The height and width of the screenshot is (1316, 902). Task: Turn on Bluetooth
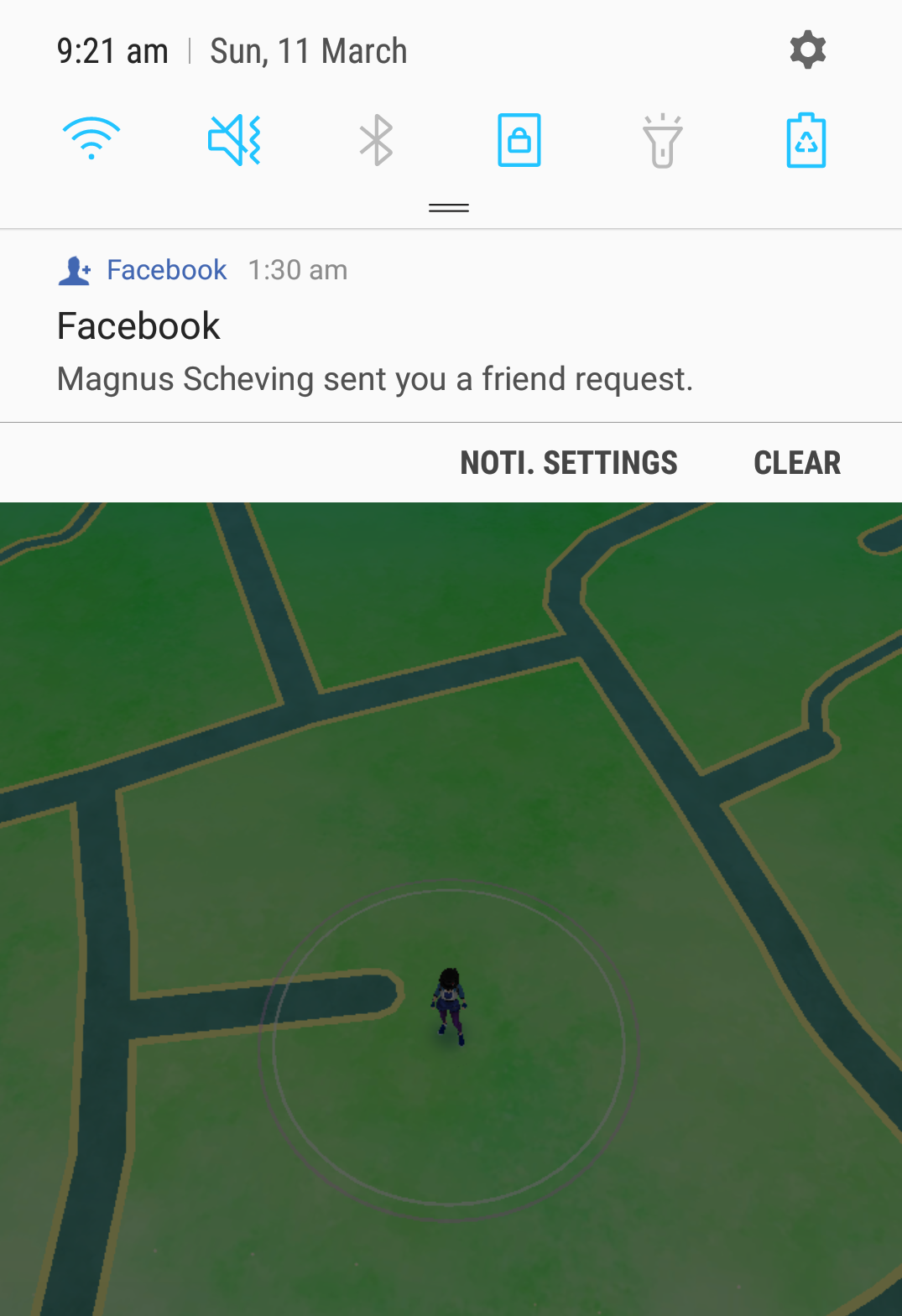377,139
